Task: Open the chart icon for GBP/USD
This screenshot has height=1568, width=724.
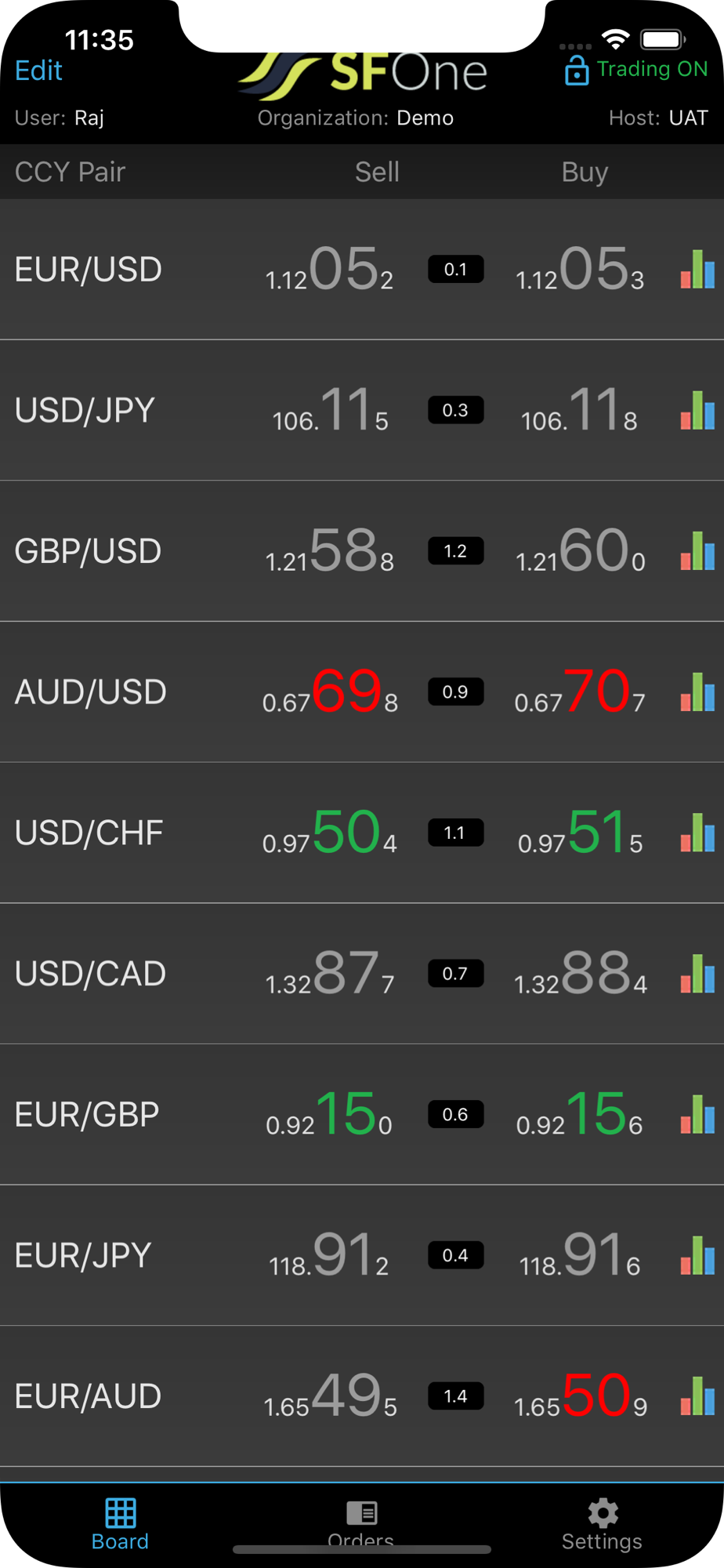Action: tap(697, 550)
